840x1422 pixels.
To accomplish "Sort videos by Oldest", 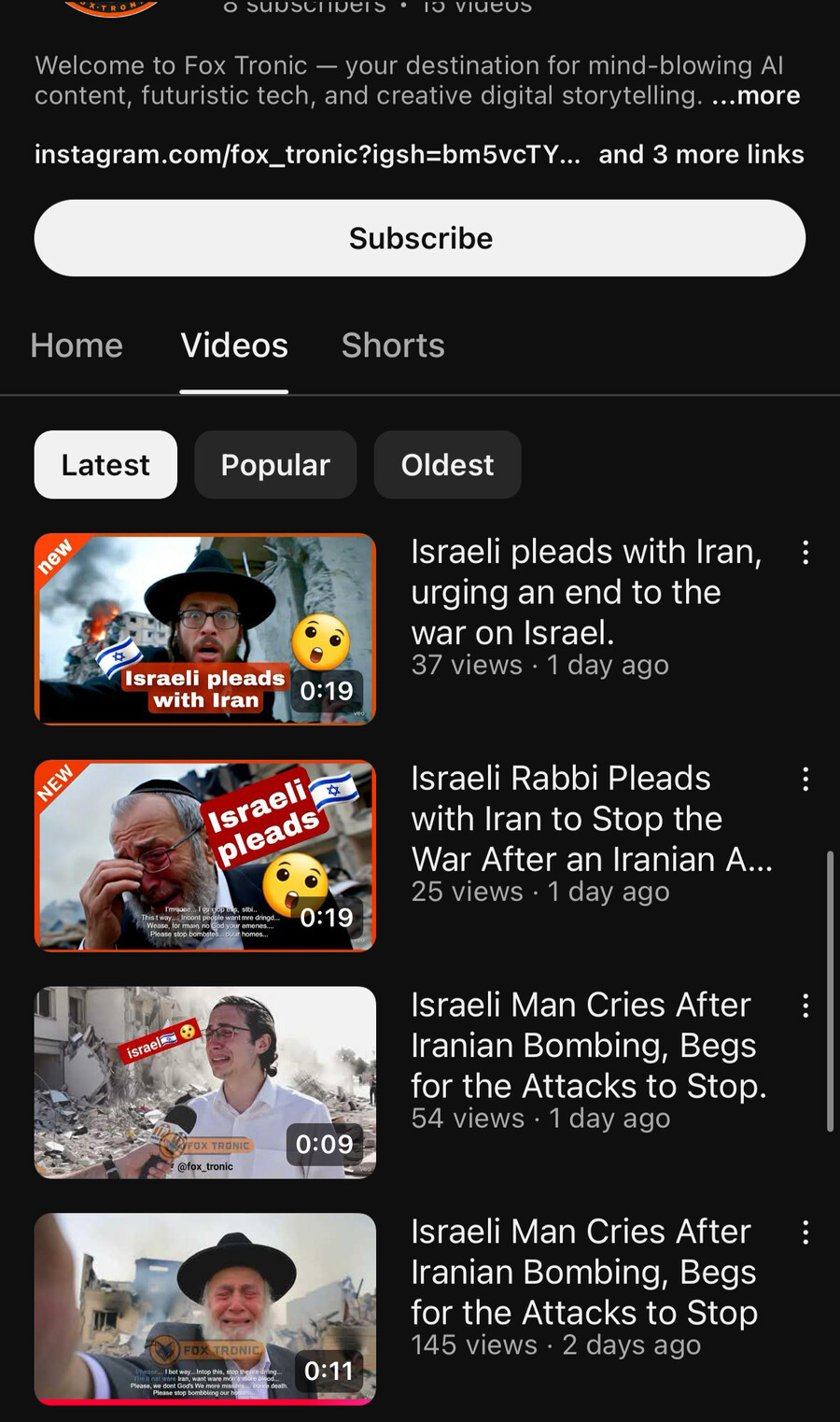I will [447, 465].
